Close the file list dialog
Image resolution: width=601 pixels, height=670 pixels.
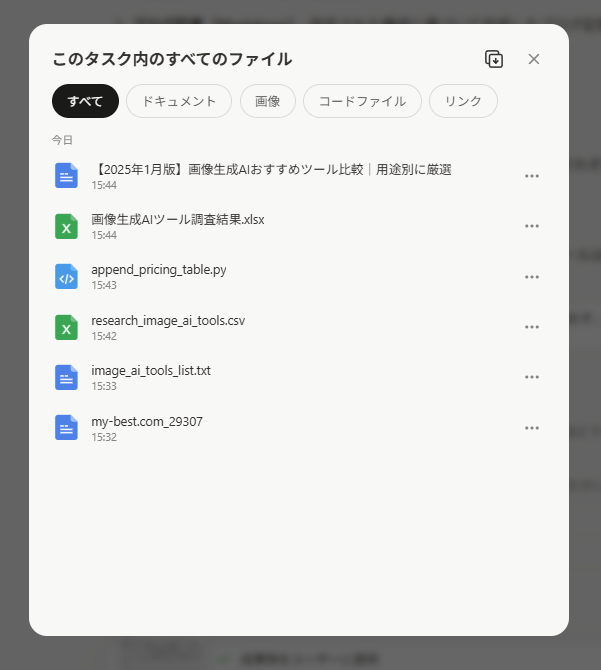pos(534,59)
